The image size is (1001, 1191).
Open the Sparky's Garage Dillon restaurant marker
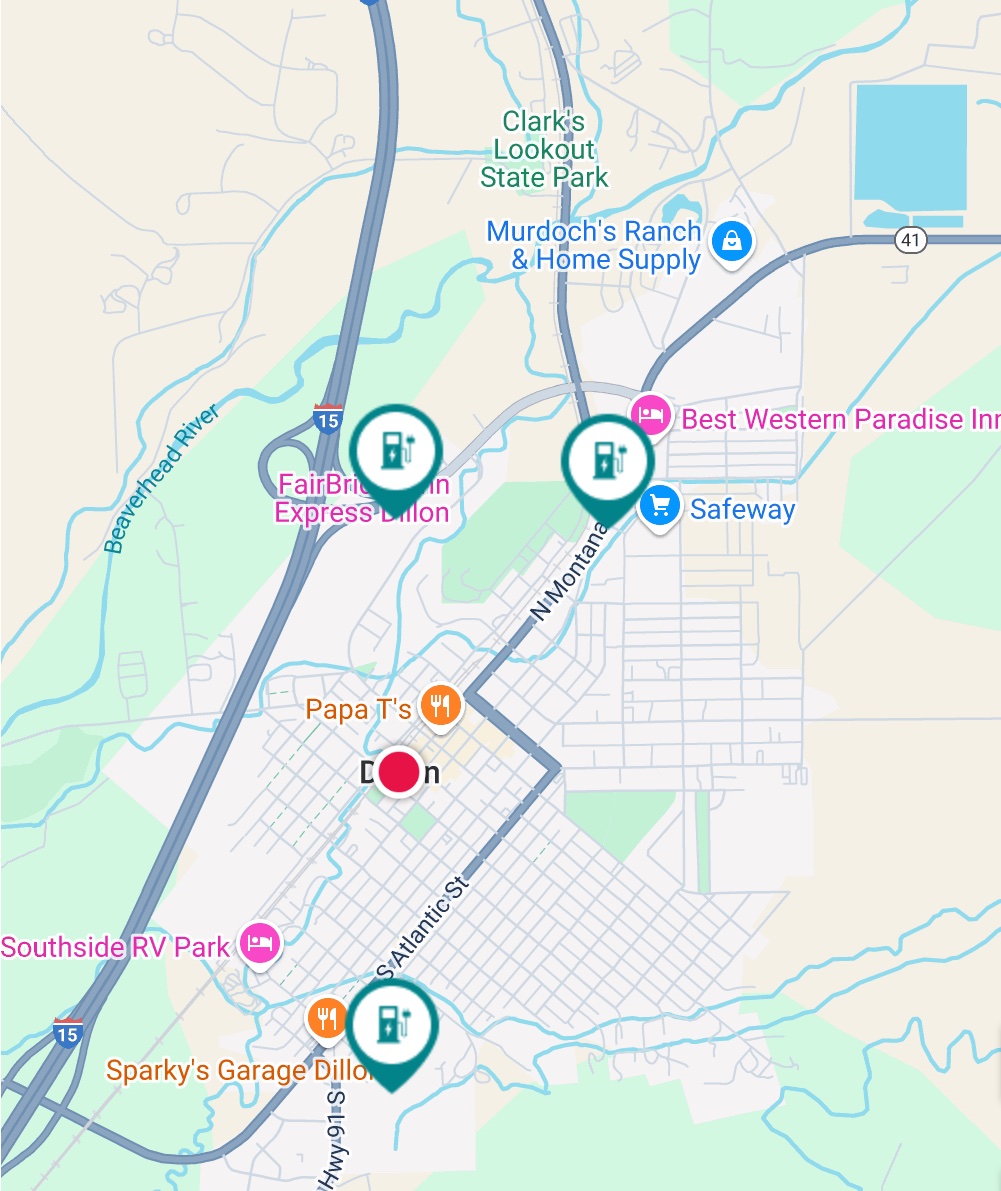327,1019
